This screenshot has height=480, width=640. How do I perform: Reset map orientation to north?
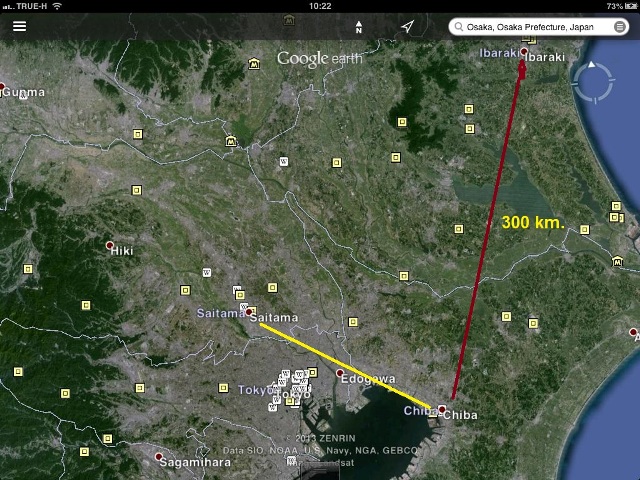pyautogui.click(x=359, y=26)
